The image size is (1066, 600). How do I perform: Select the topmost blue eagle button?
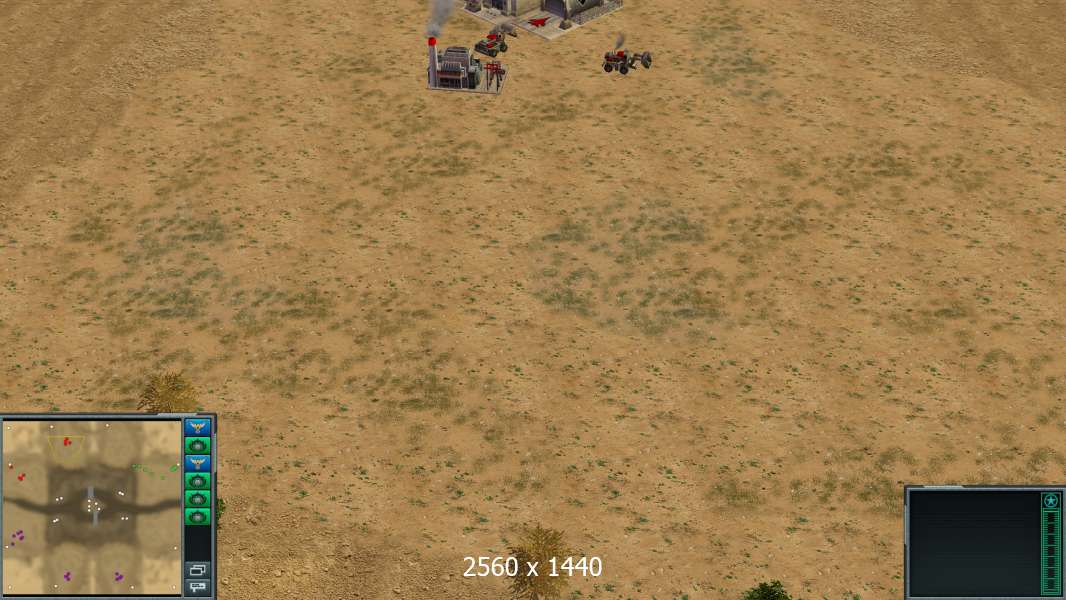tap(198, 426)
